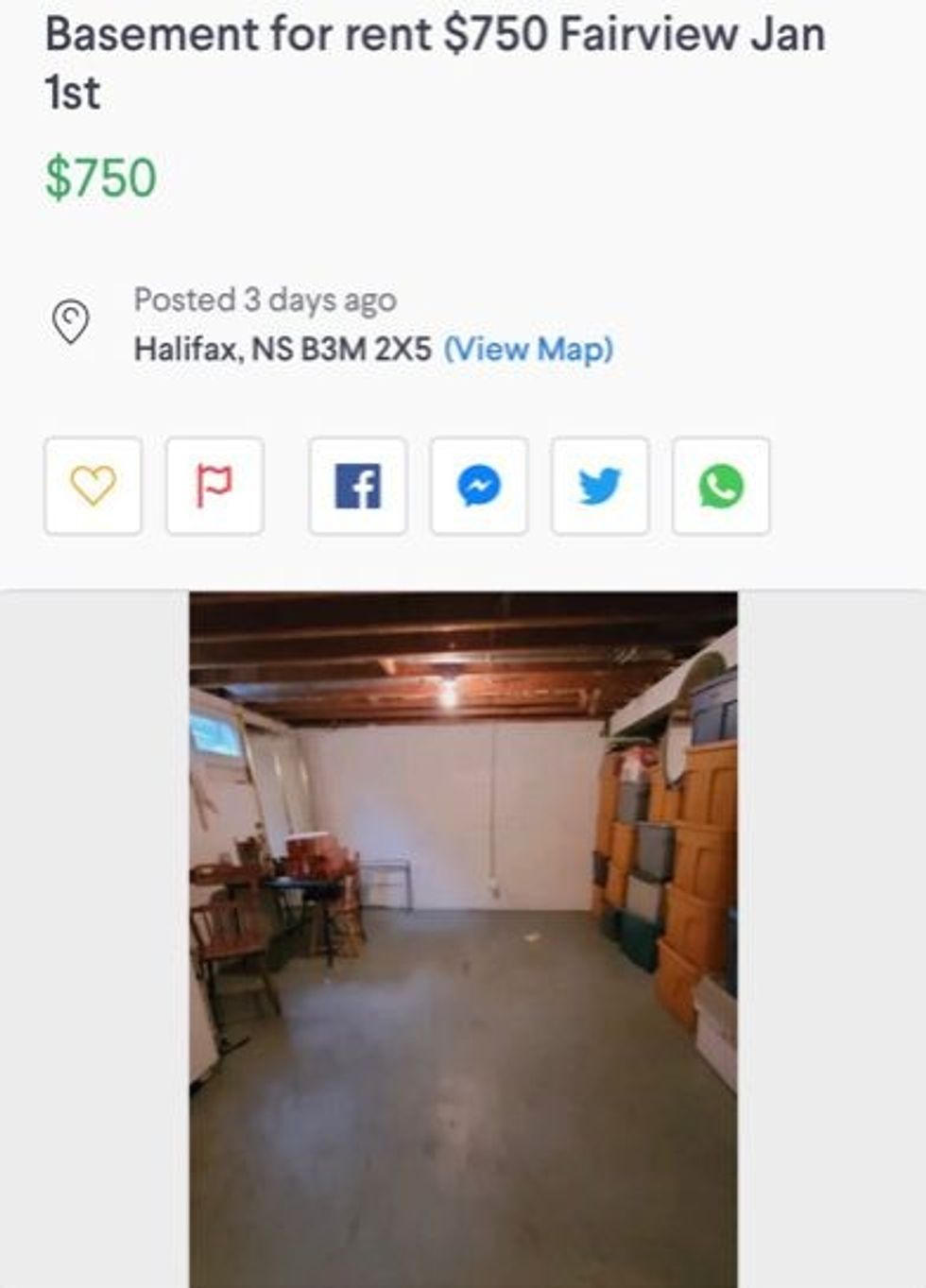The height and width of the screenshot is (1288, 926).
Task: Tap the blue Messenger bubble icon
Action: pos(480,488)
